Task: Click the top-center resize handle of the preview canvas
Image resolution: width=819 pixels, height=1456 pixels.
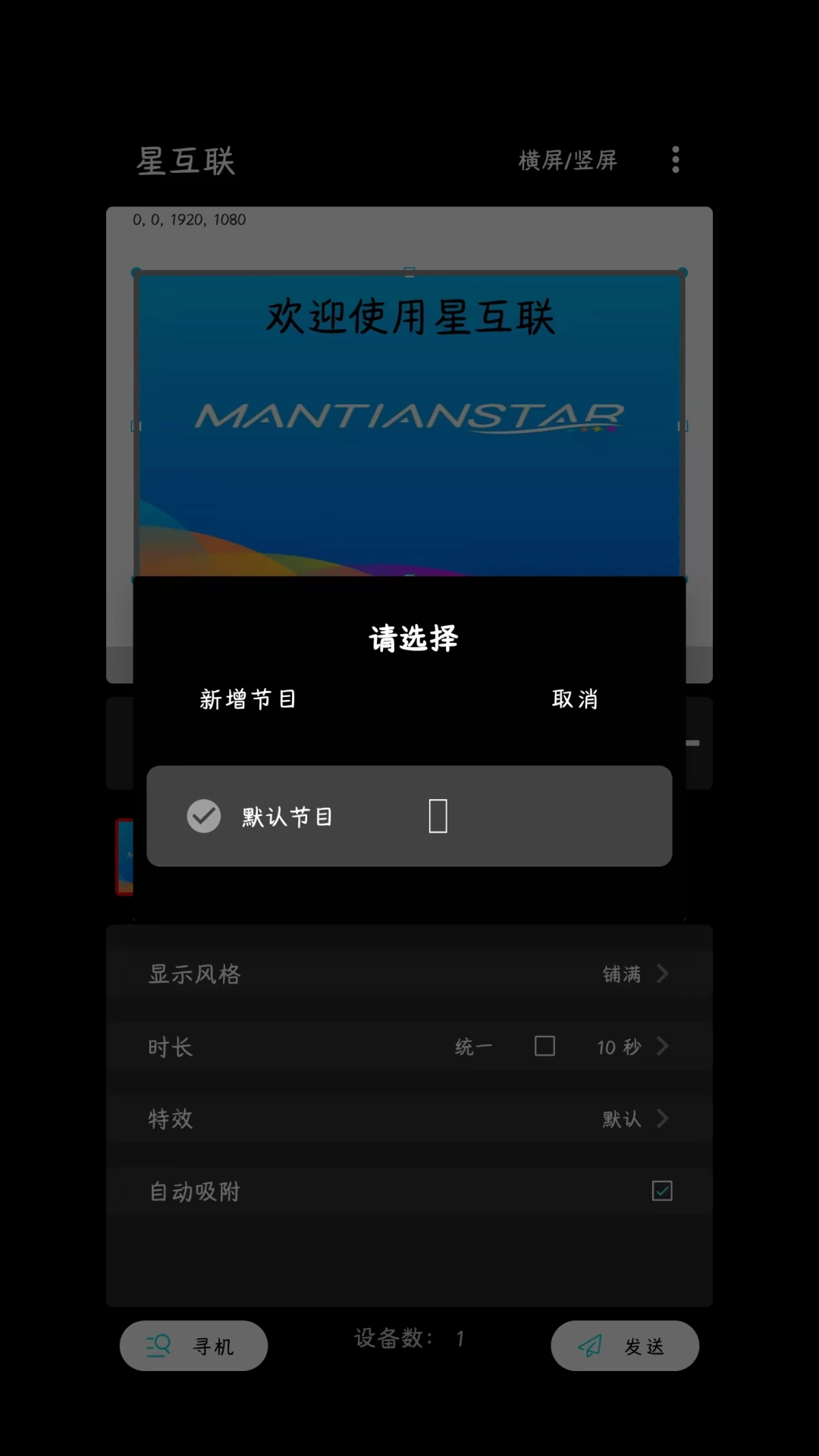Action: tap(409, 270)
